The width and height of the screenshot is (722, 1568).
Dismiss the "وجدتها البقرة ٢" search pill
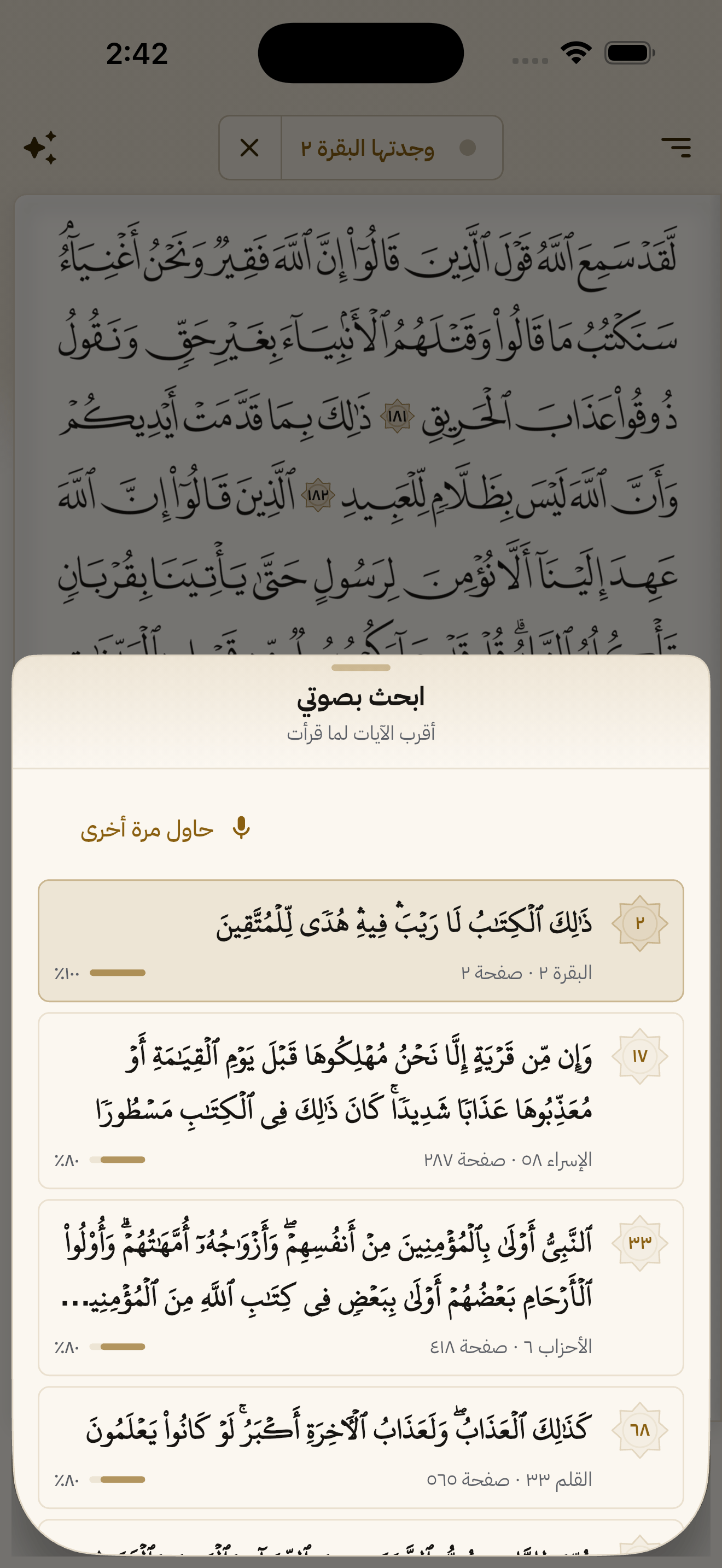tap(249, 147)
